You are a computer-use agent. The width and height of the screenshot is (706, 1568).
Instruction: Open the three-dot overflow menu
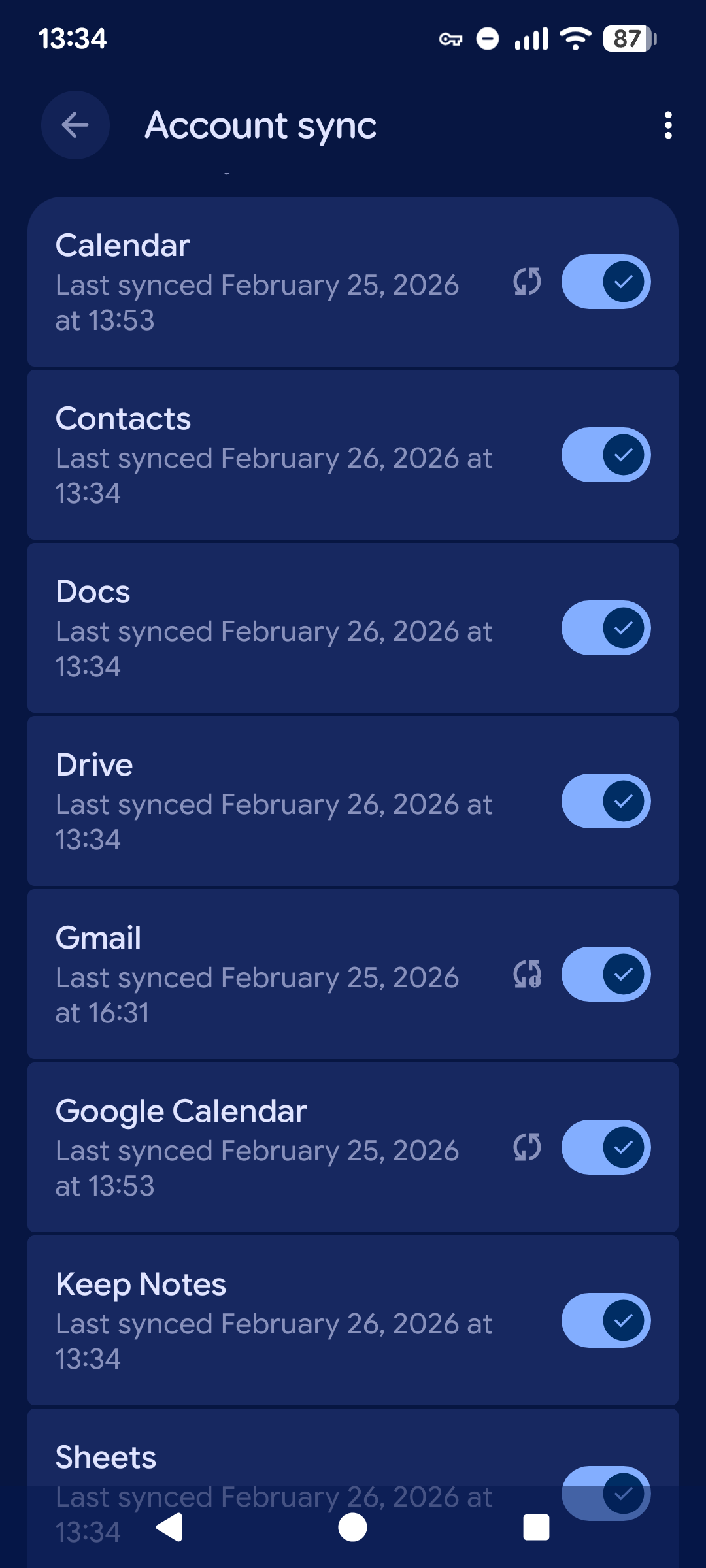click(x=667, y=125)
